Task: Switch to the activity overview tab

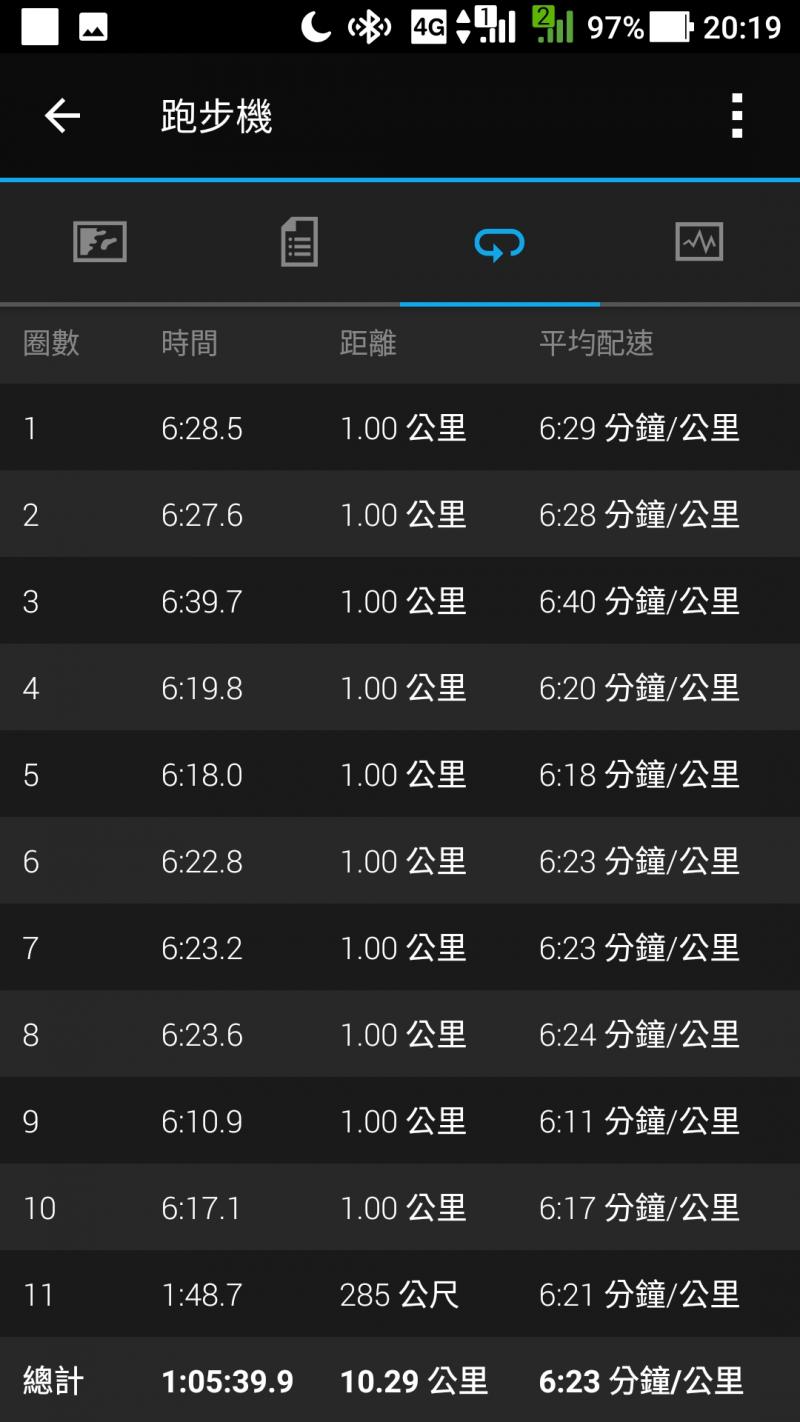Action: [x=100, y=242]
